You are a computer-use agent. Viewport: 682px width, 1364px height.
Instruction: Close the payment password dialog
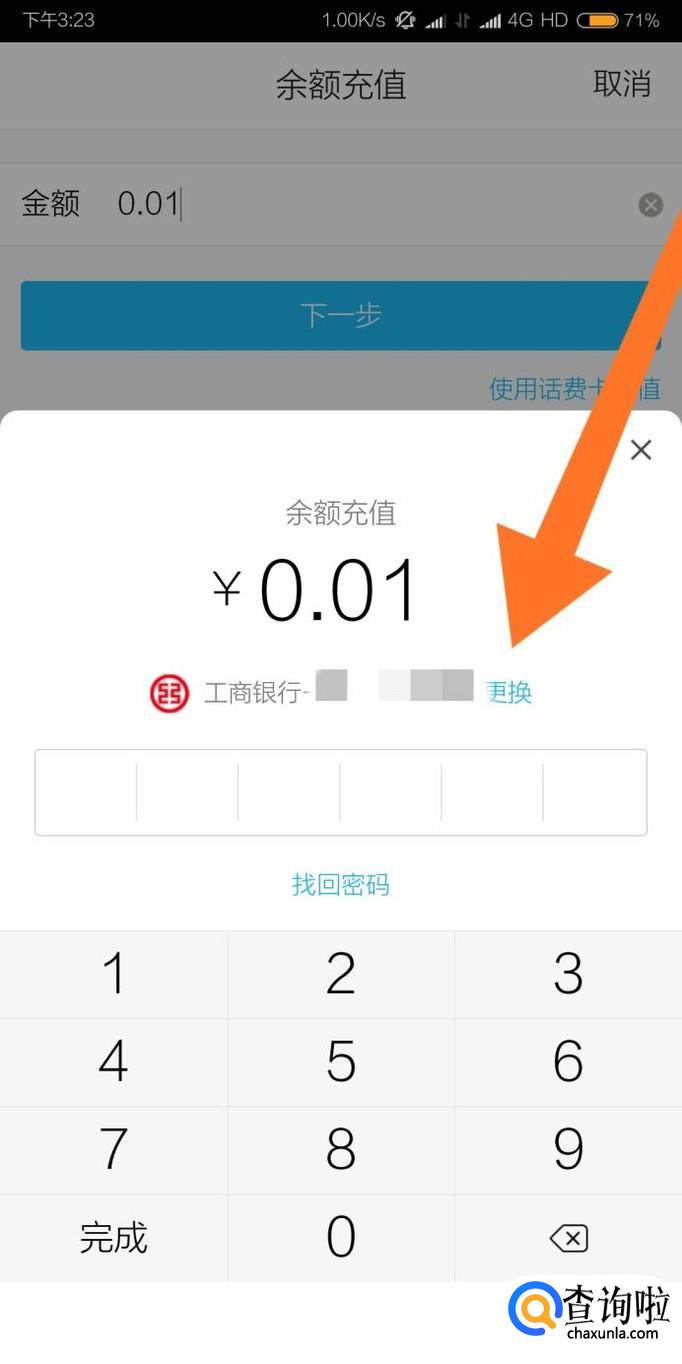click(x=641, y=450)
